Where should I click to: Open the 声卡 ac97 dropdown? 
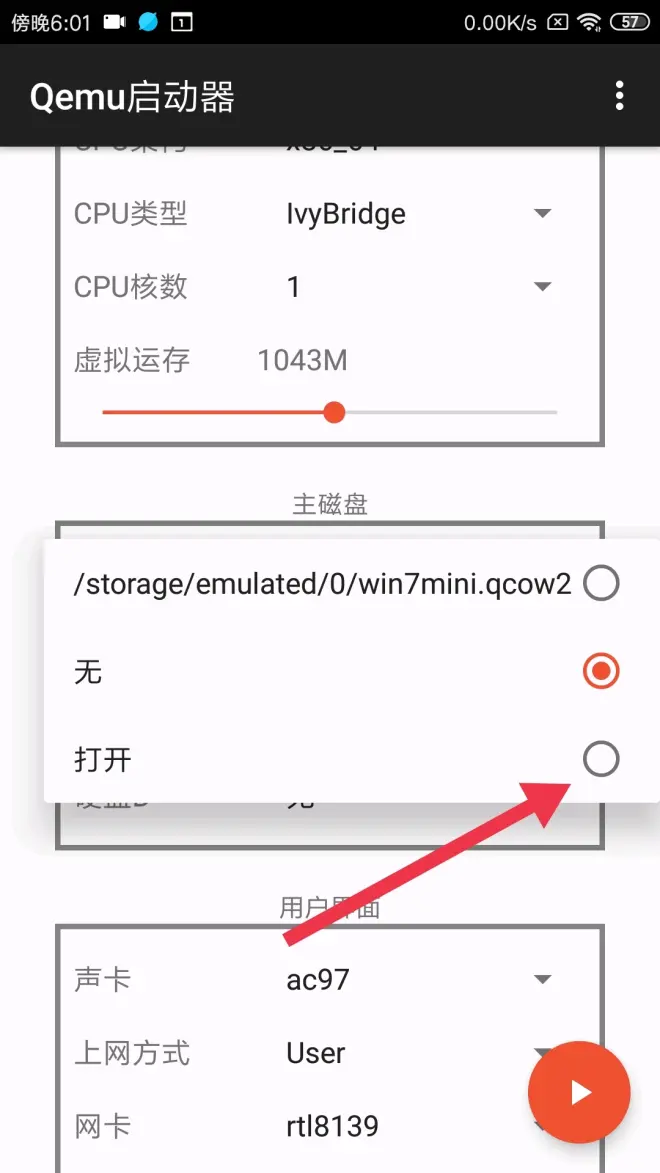tap(415, 979)
